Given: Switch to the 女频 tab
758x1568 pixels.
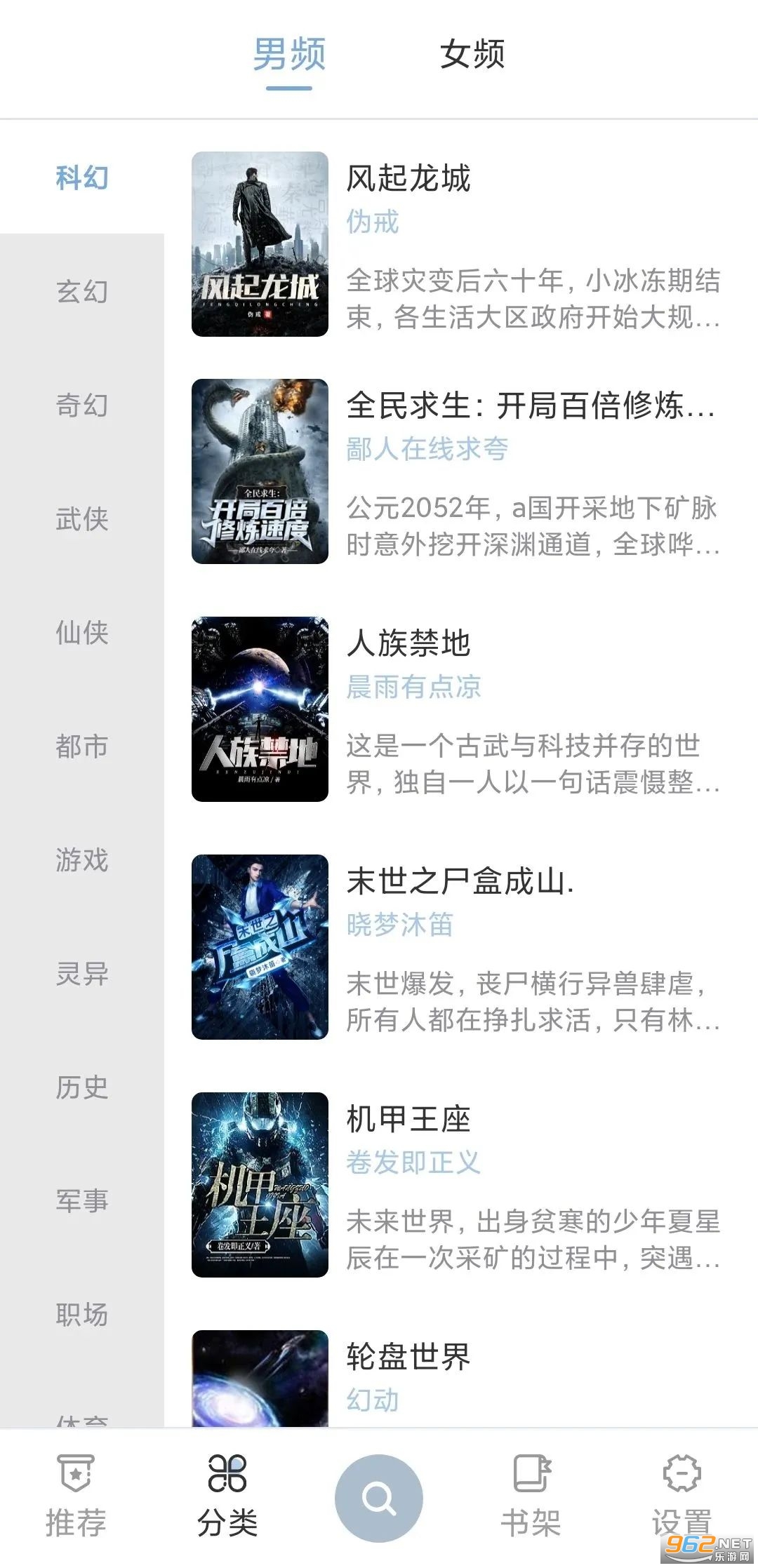Looking at the screenshot, I should 472,55.
